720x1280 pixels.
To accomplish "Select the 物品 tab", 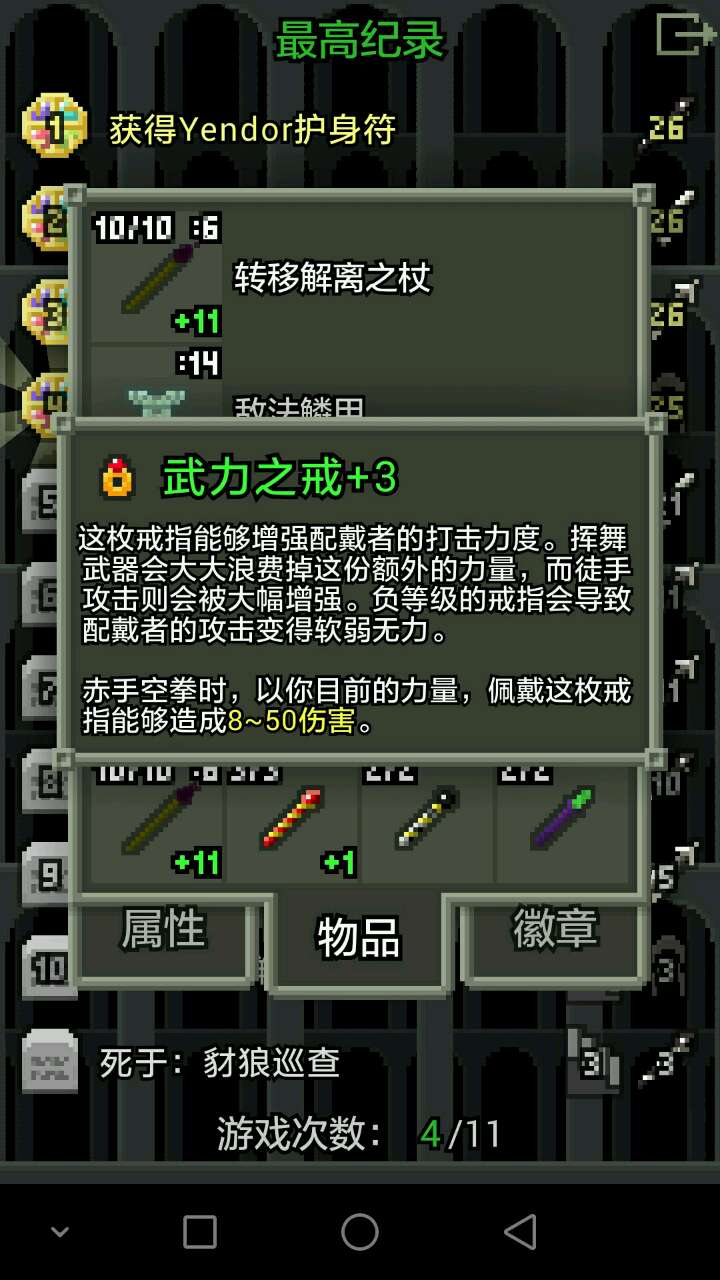I will pyautogui.click(x=358, y=938).
